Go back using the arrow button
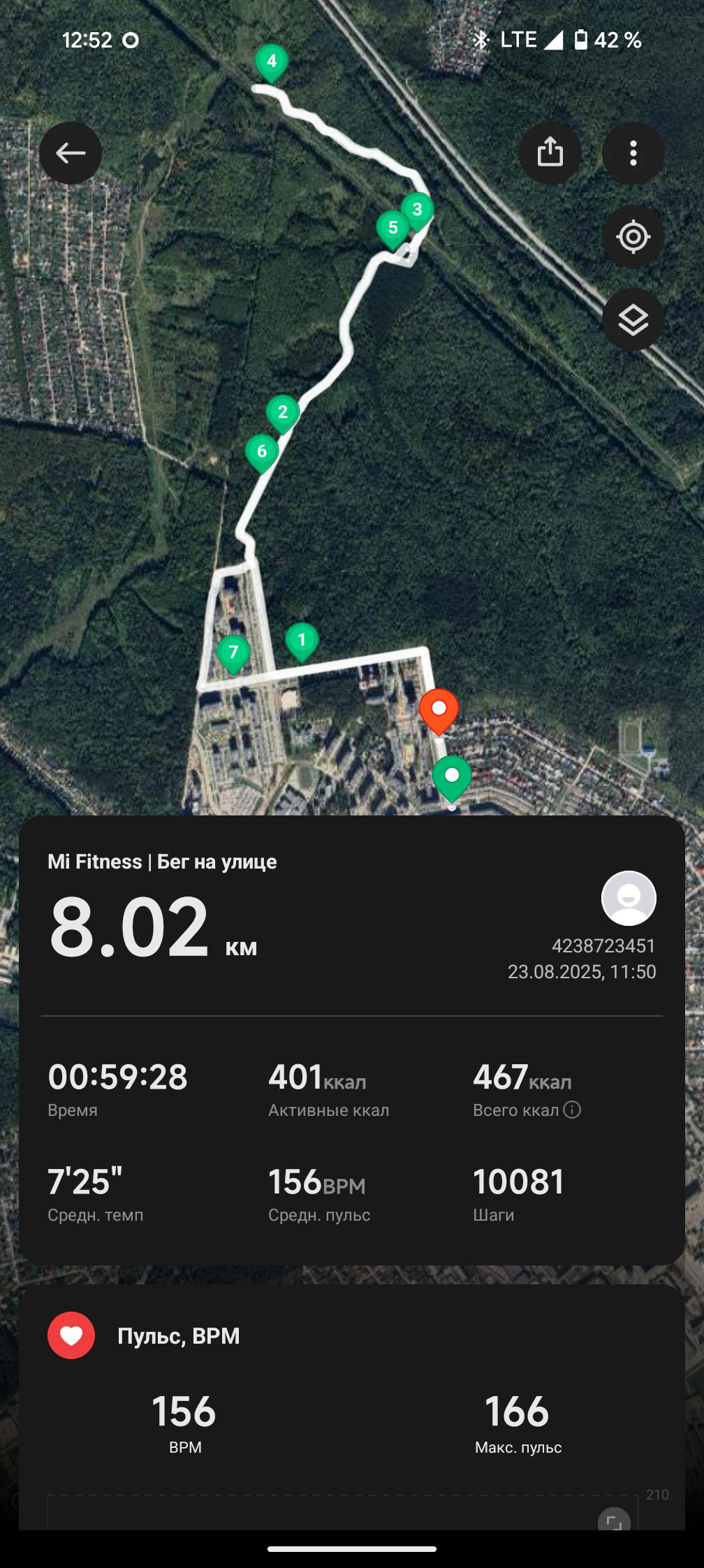This screenshot has height=1568, width=704. 71,153
